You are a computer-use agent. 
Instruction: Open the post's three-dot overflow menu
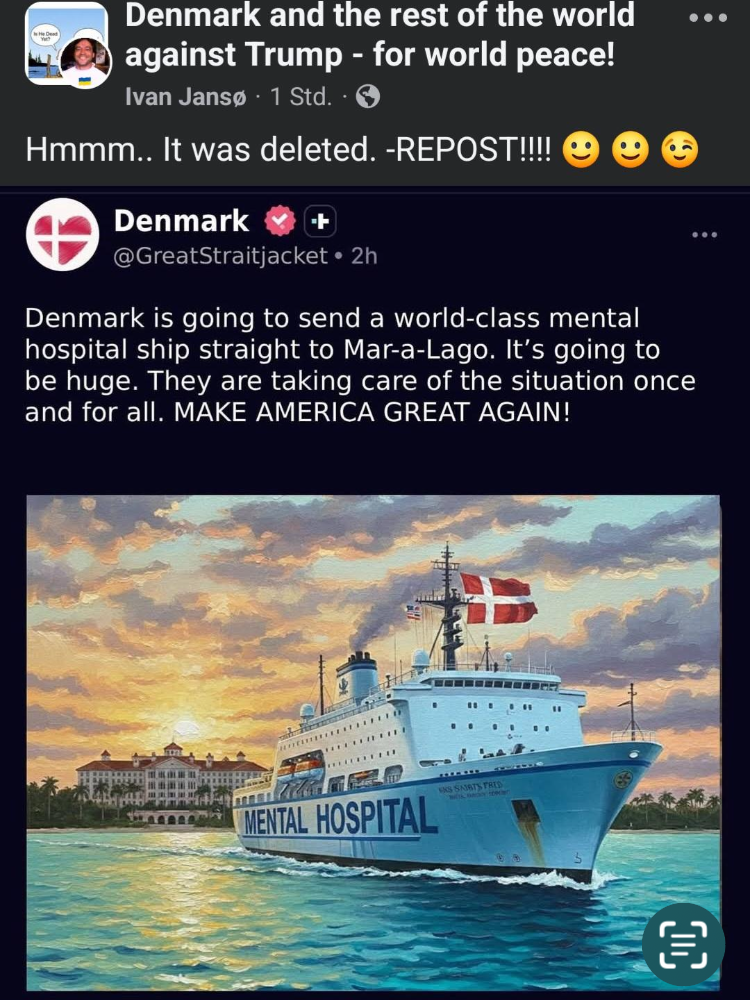(709, 19)
